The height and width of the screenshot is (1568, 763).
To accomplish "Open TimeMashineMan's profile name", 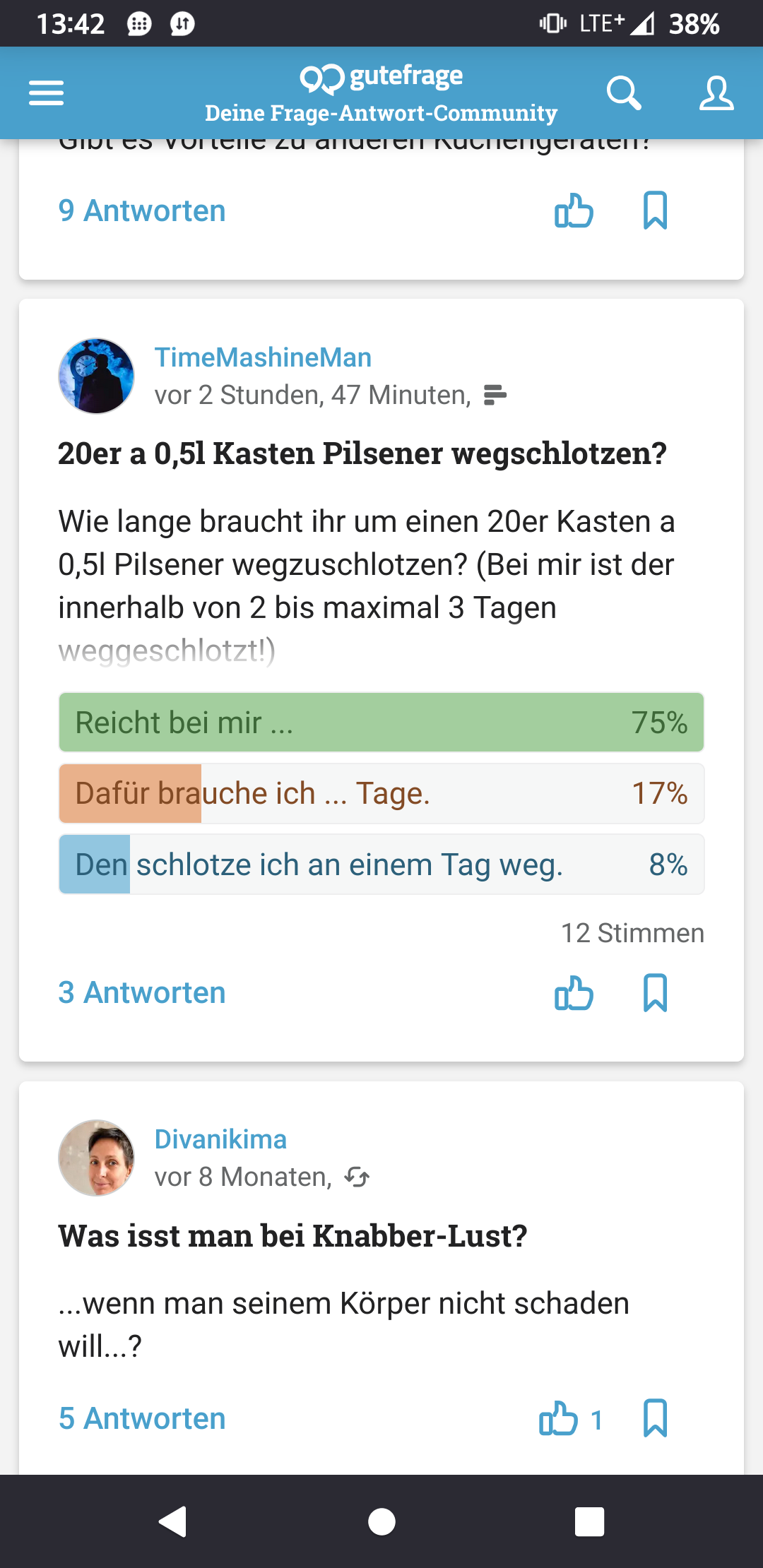I will point(263,357).
